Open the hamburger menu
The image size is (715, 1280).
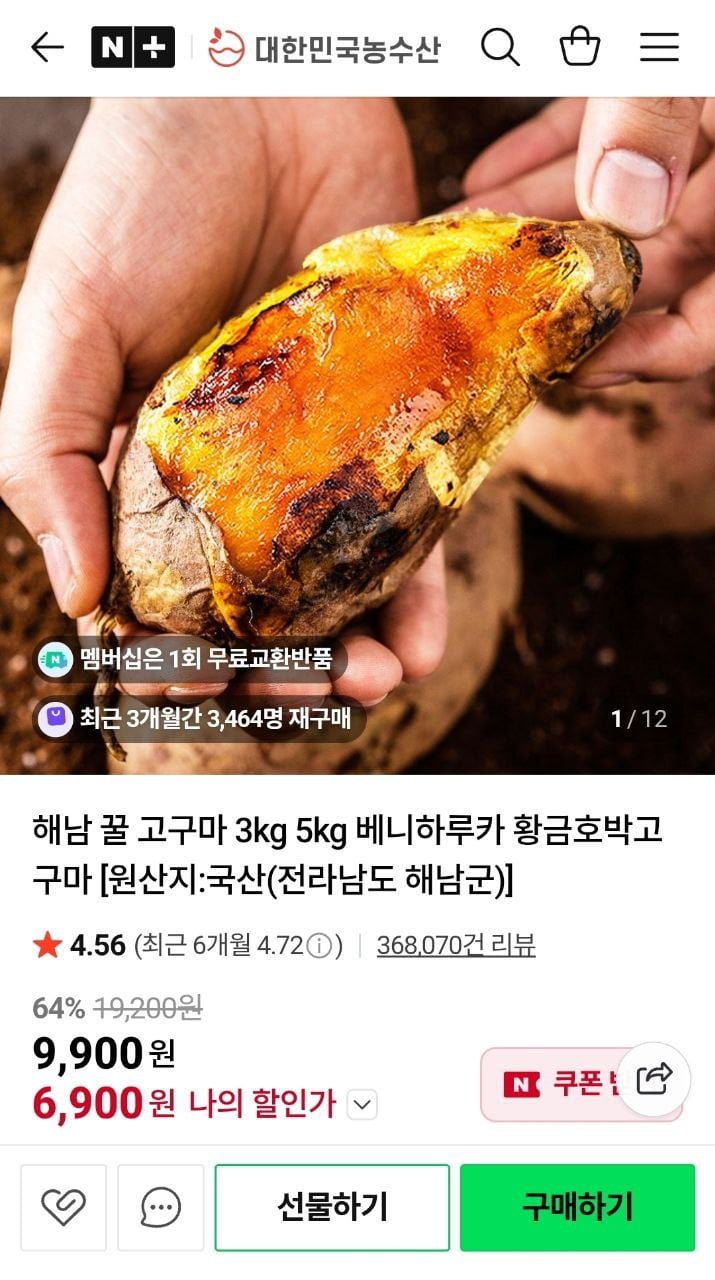click(x=659, y=47)
